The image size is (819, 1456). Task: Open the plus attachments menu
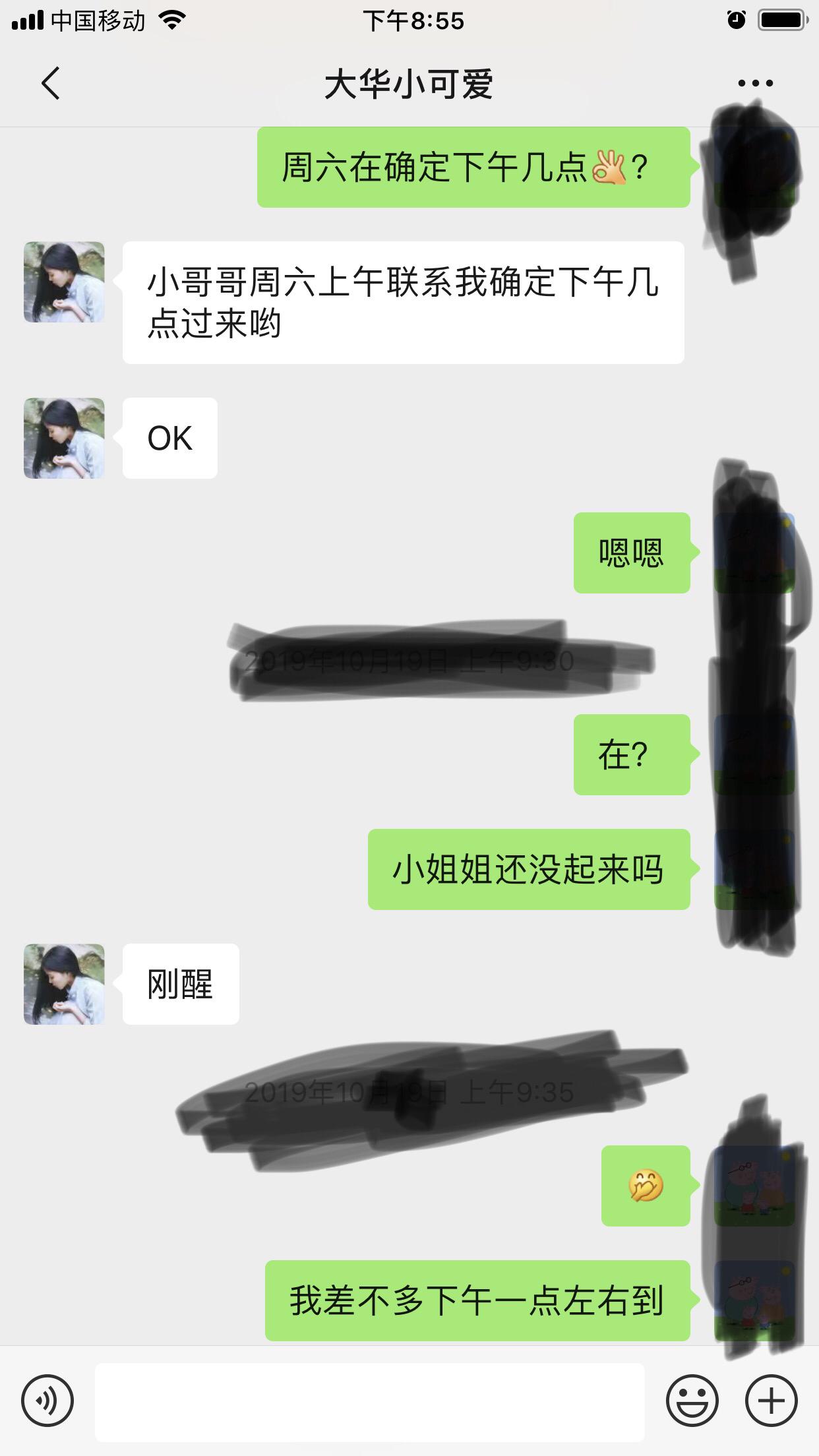[x=771, y=1401]
